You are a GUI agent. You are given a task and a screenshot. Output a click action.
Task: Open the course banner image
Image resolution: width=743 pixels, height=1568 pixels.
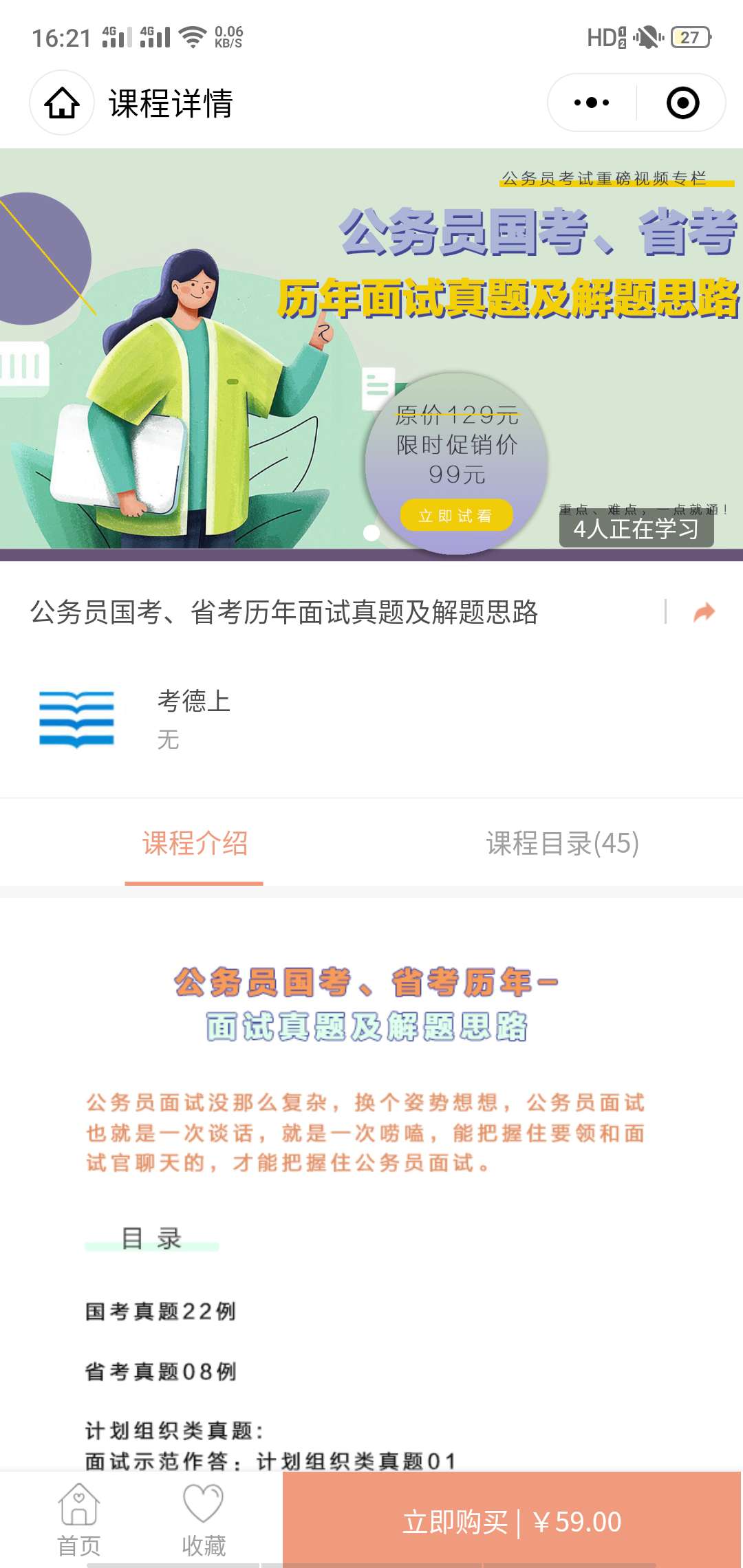[371, 351]
